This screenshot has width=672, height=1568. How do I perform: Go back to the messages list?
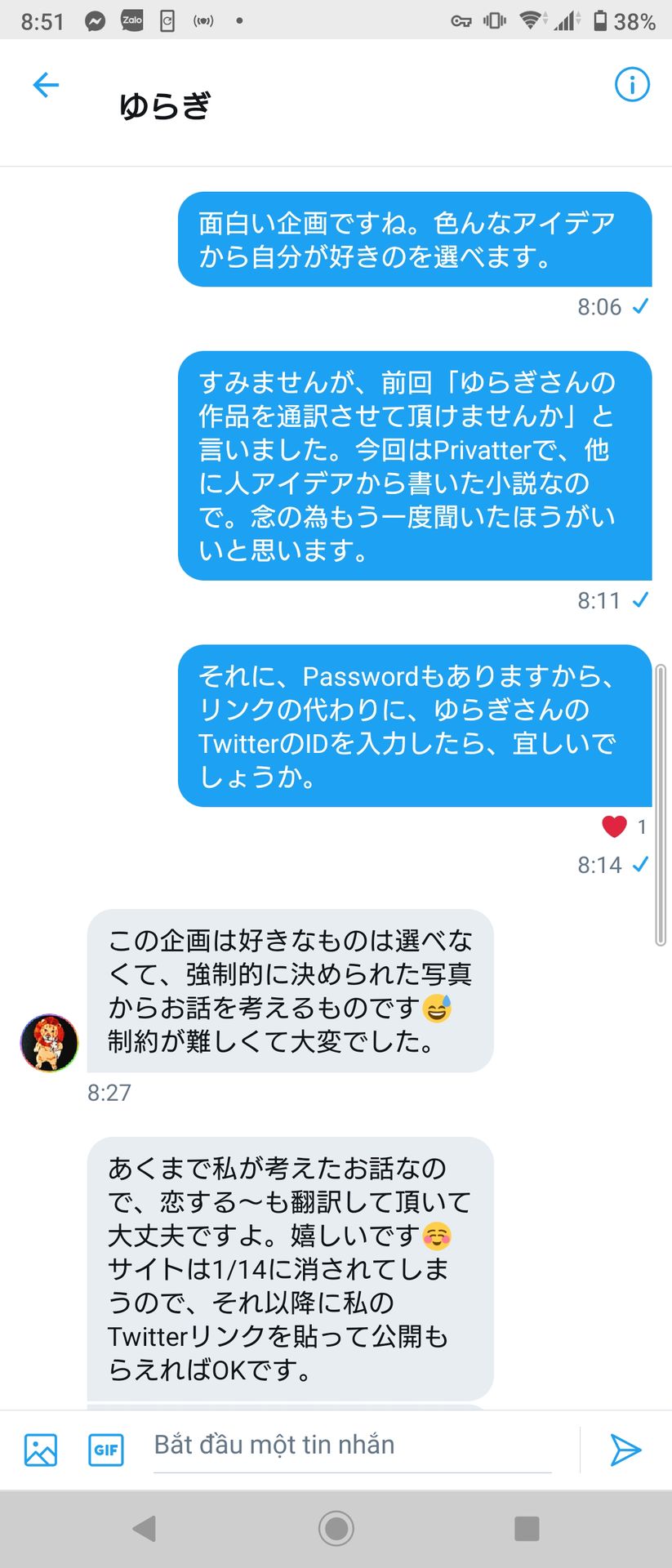click(46, 85)
